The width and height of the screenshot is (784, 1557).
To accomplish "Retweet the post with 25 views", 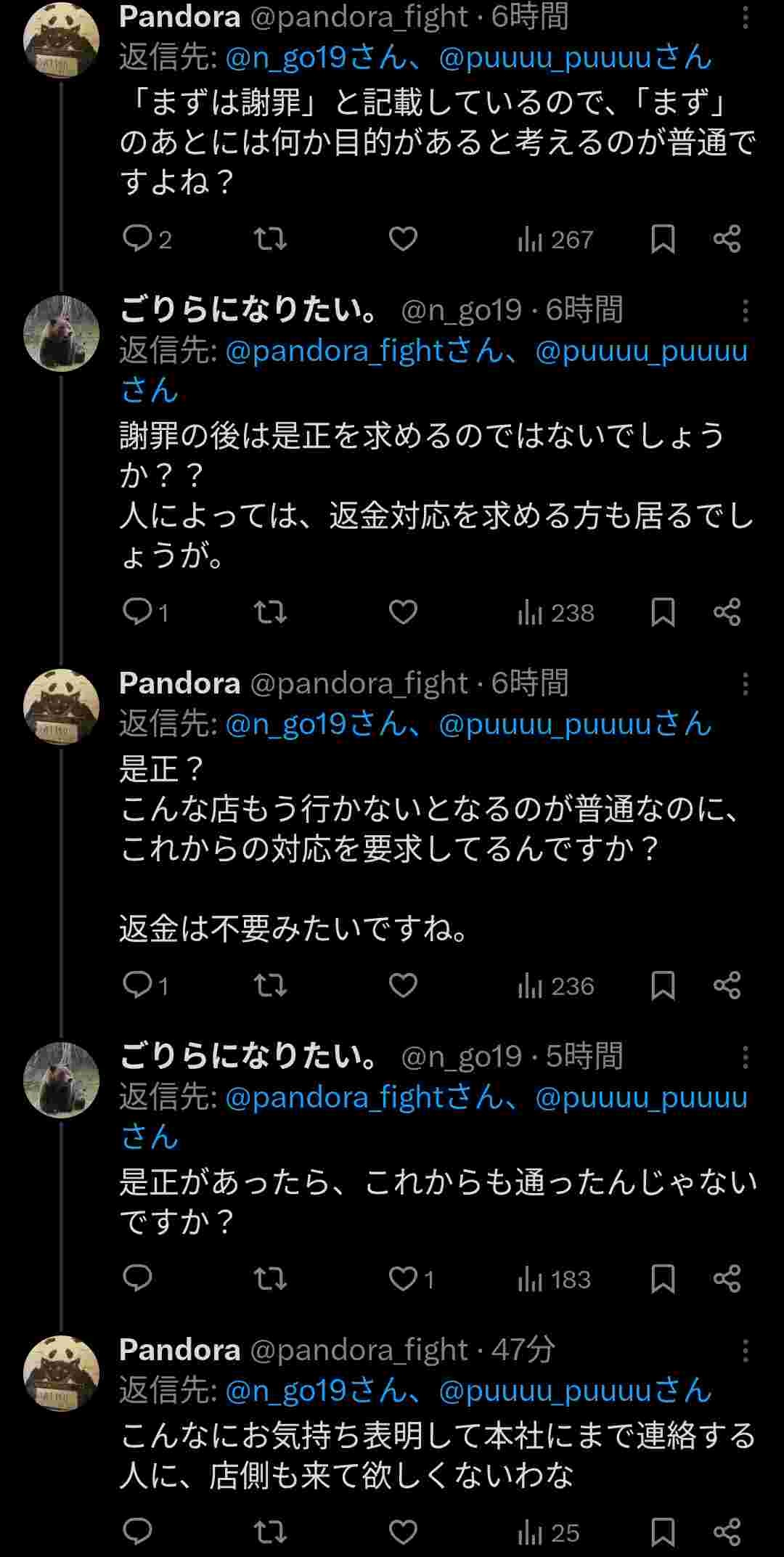I will [270, 1532].
